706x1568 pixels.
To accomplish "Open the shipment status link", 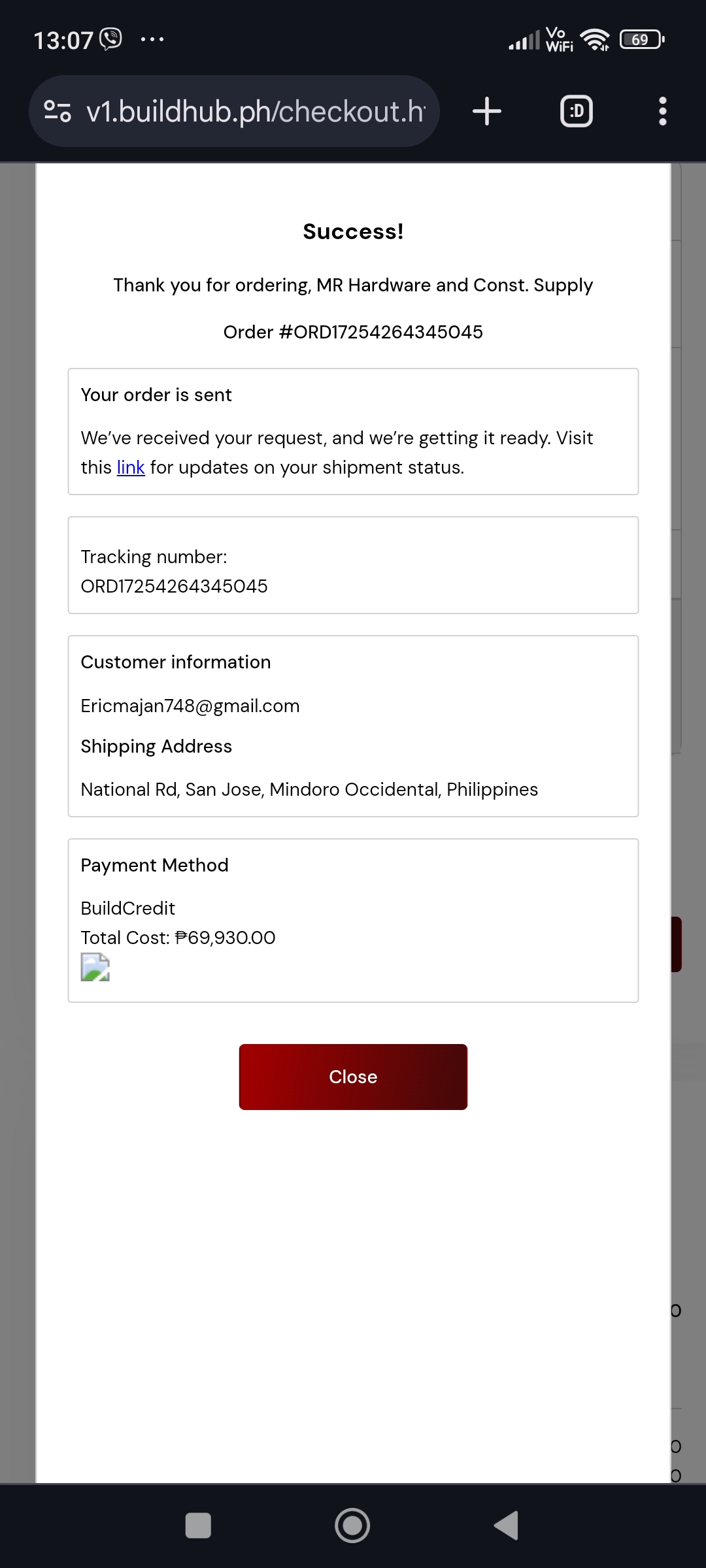I will pyautogui.click(x=131, y=468).
